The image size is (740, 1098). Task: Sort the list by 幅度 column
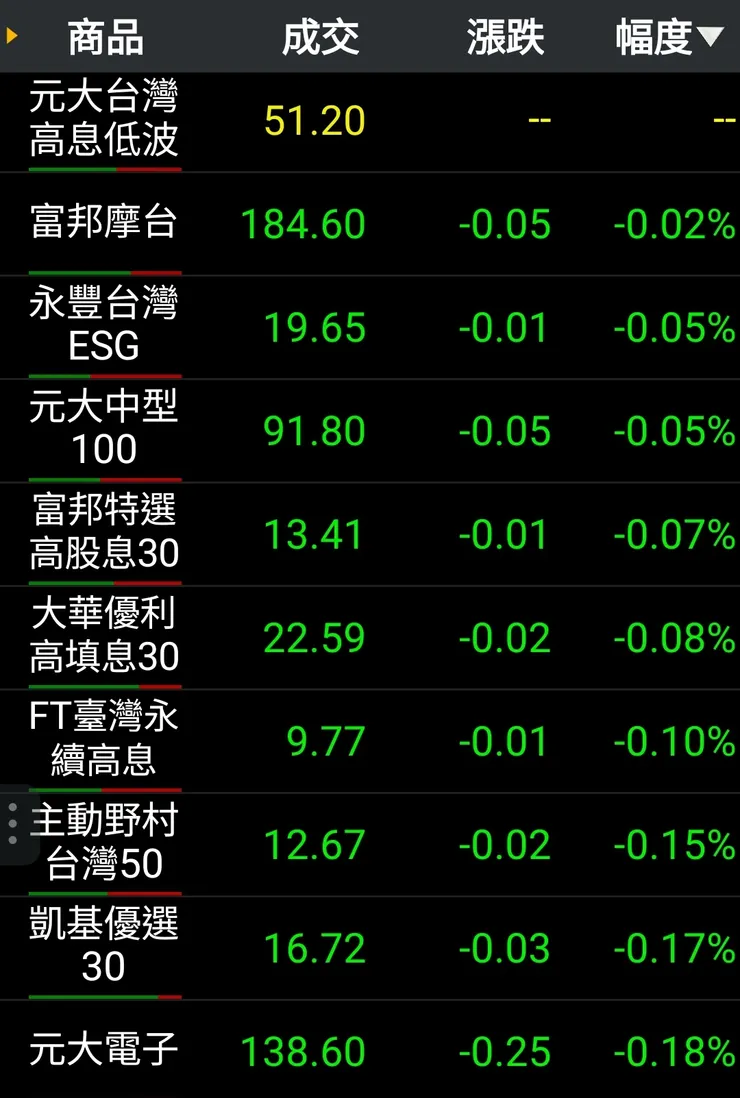click(666, 38)
